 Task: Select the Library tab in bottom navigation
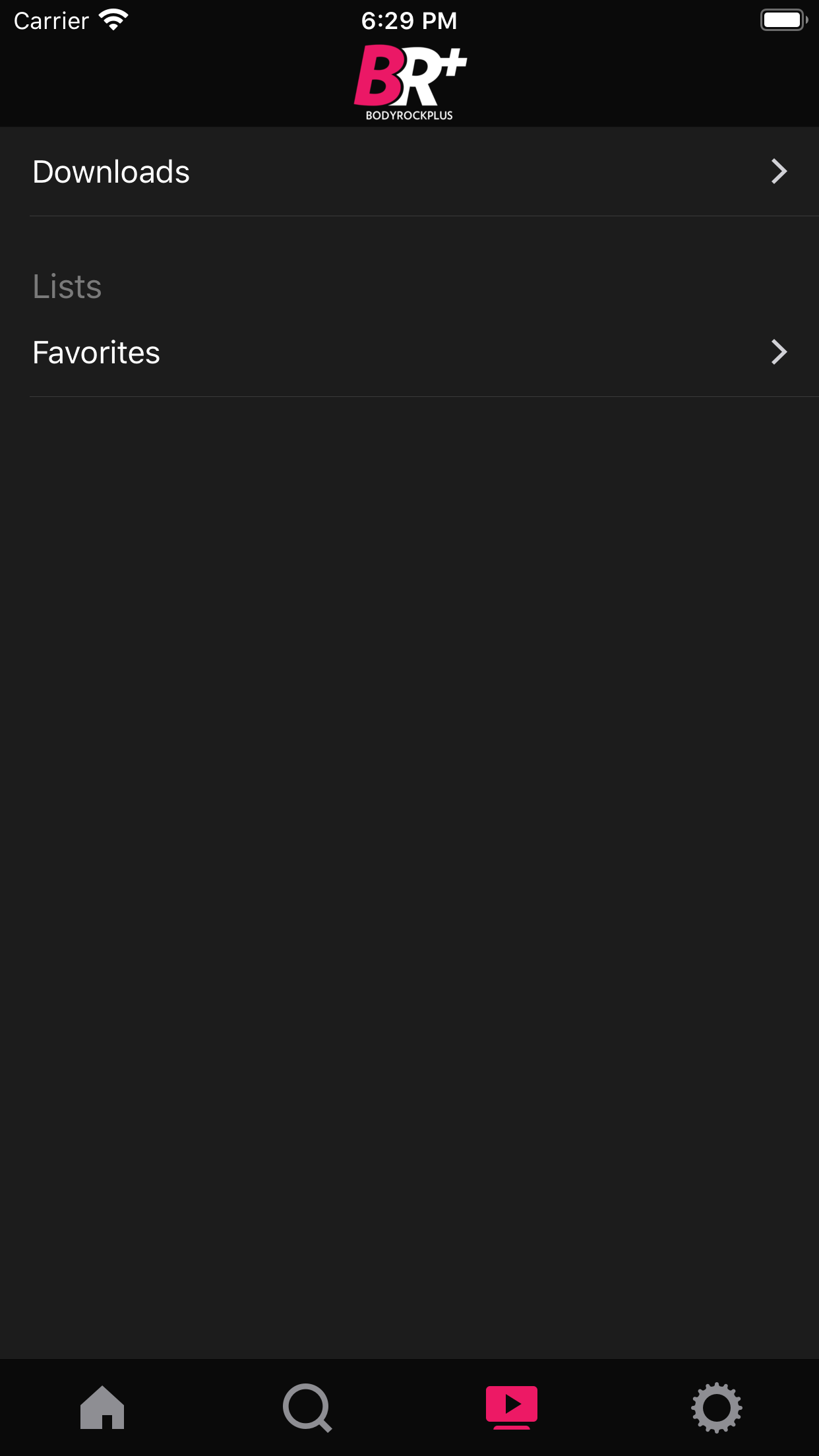512,1407
